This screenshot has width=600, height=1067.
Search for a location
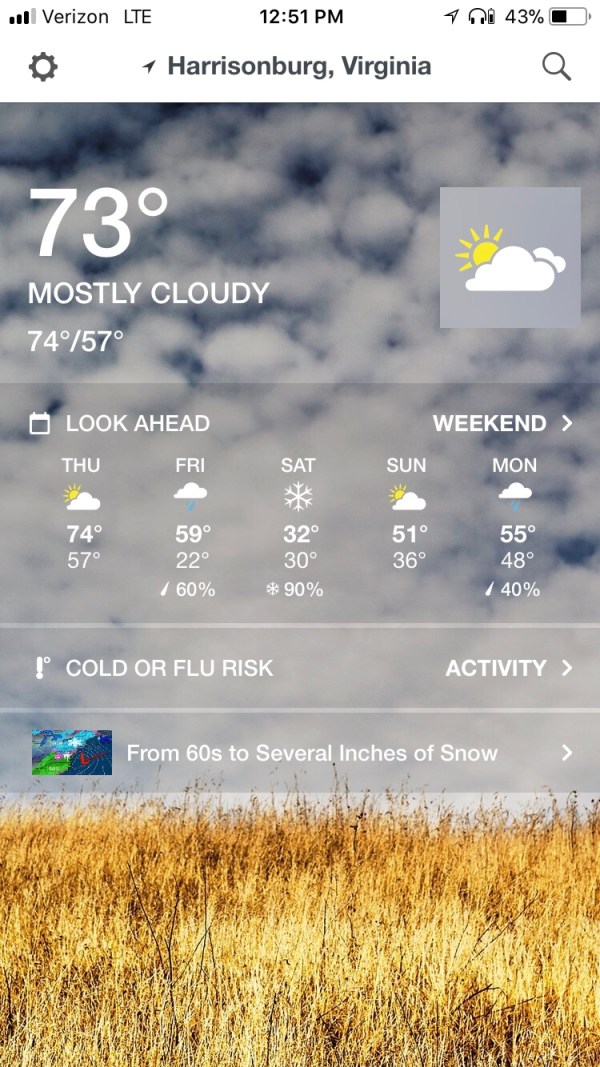point(556,67)
